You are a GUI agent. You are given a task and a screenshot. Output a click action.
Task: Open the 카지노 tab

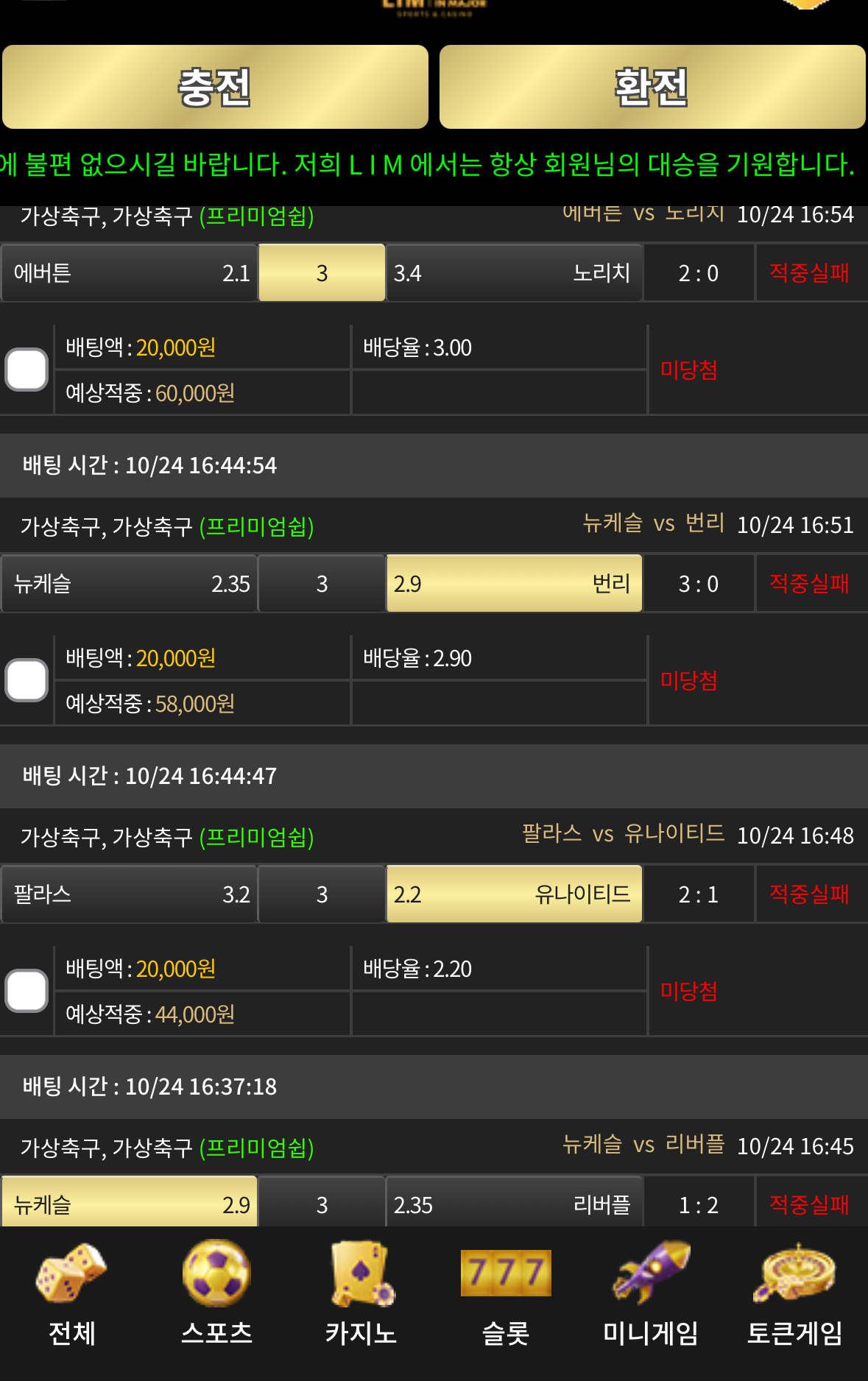(x=361, y=1294)
